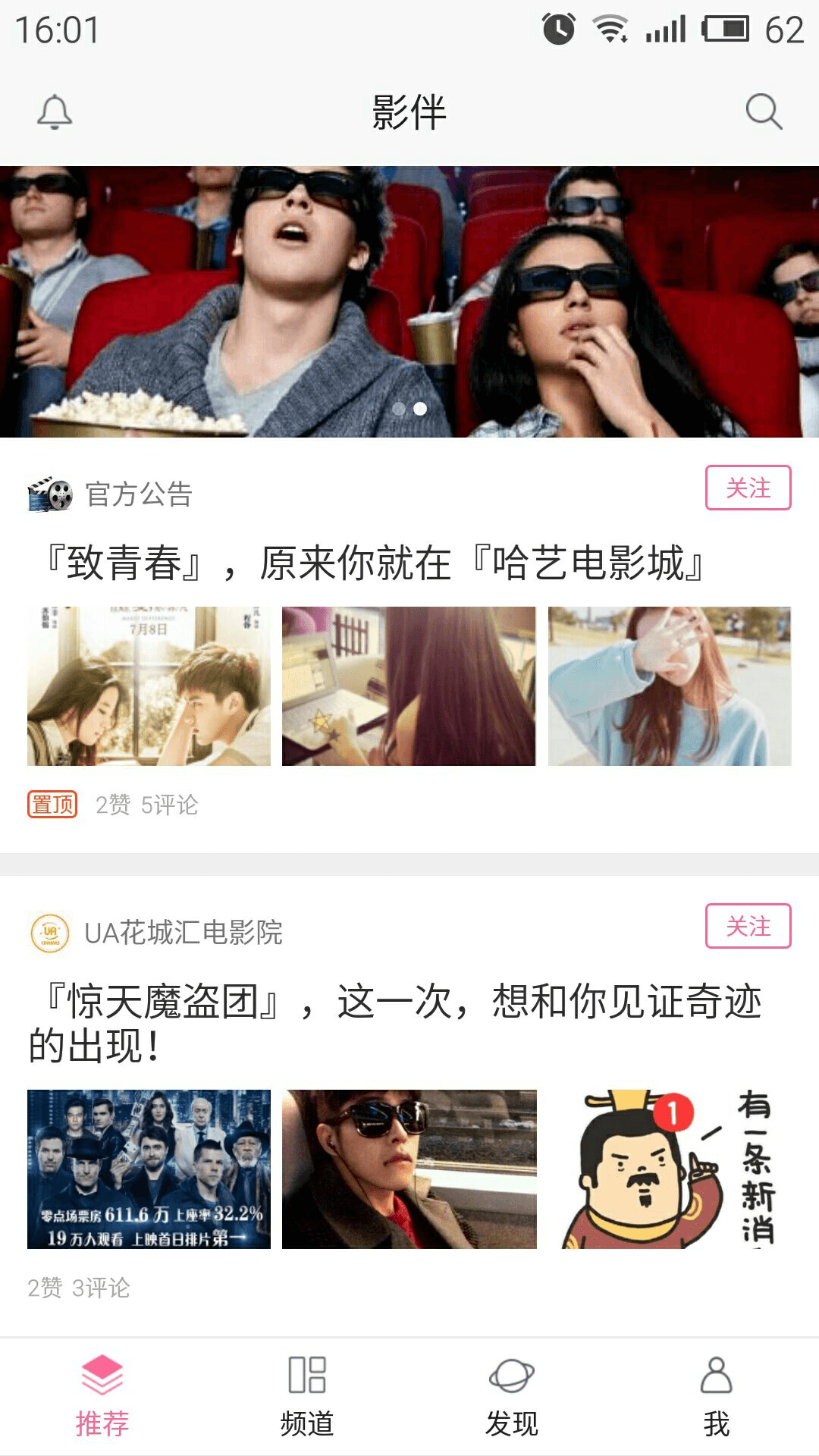The height and width of the screenshot is (1456, 819).
Task: View the sunglasses man photo
Action: (x=409, y=1169)
